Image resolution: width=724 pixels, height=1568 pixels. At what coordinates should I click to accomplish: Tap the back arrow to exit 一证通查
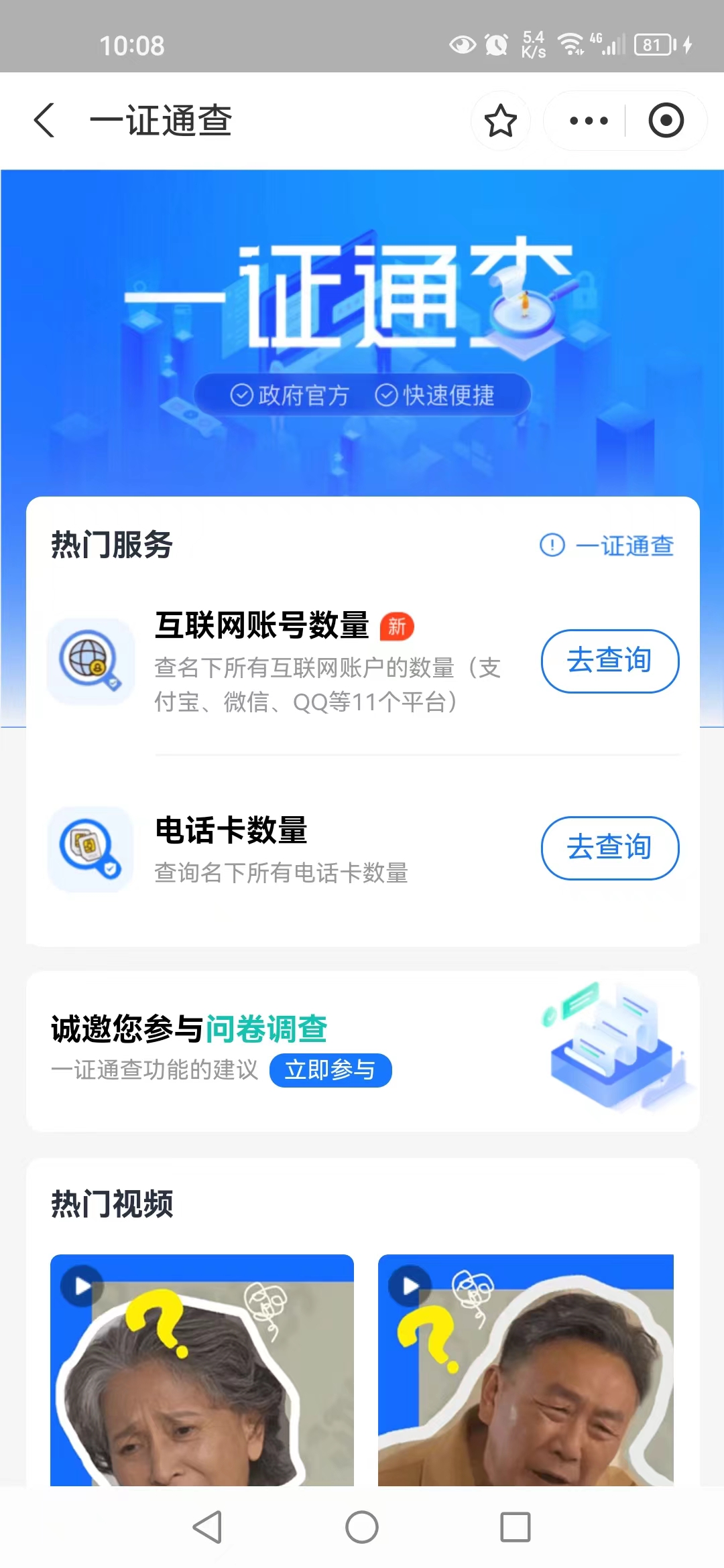(x=44, y=119)
